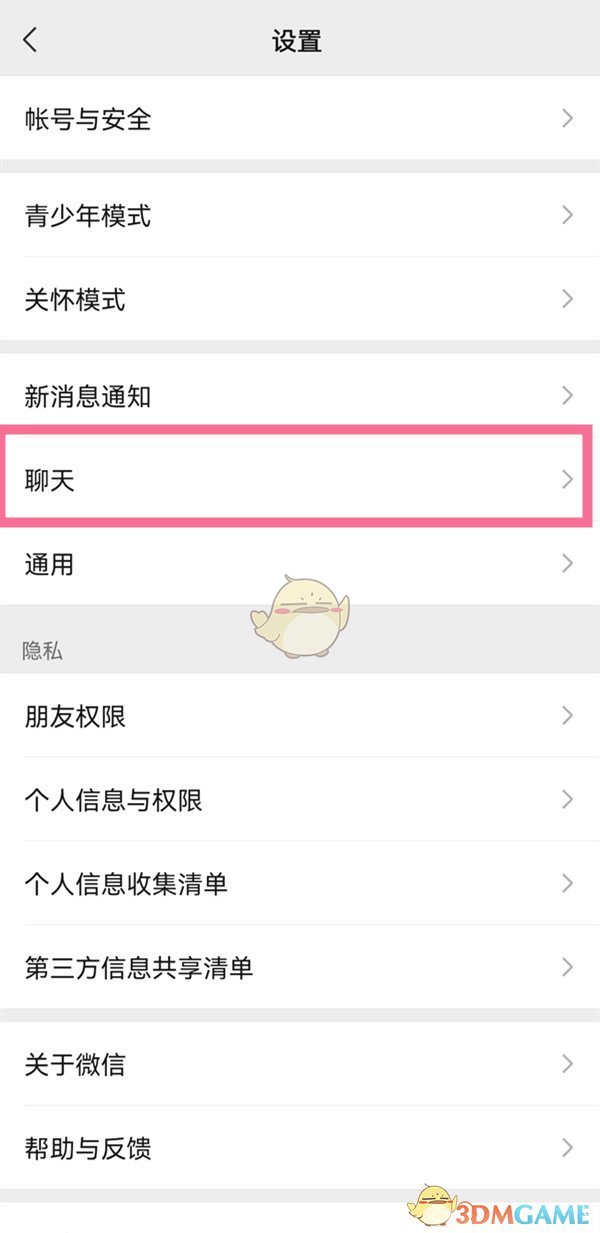The image size is (600, 1233).
Task: Select the 关怀模式 row
Action: [300, 299]
